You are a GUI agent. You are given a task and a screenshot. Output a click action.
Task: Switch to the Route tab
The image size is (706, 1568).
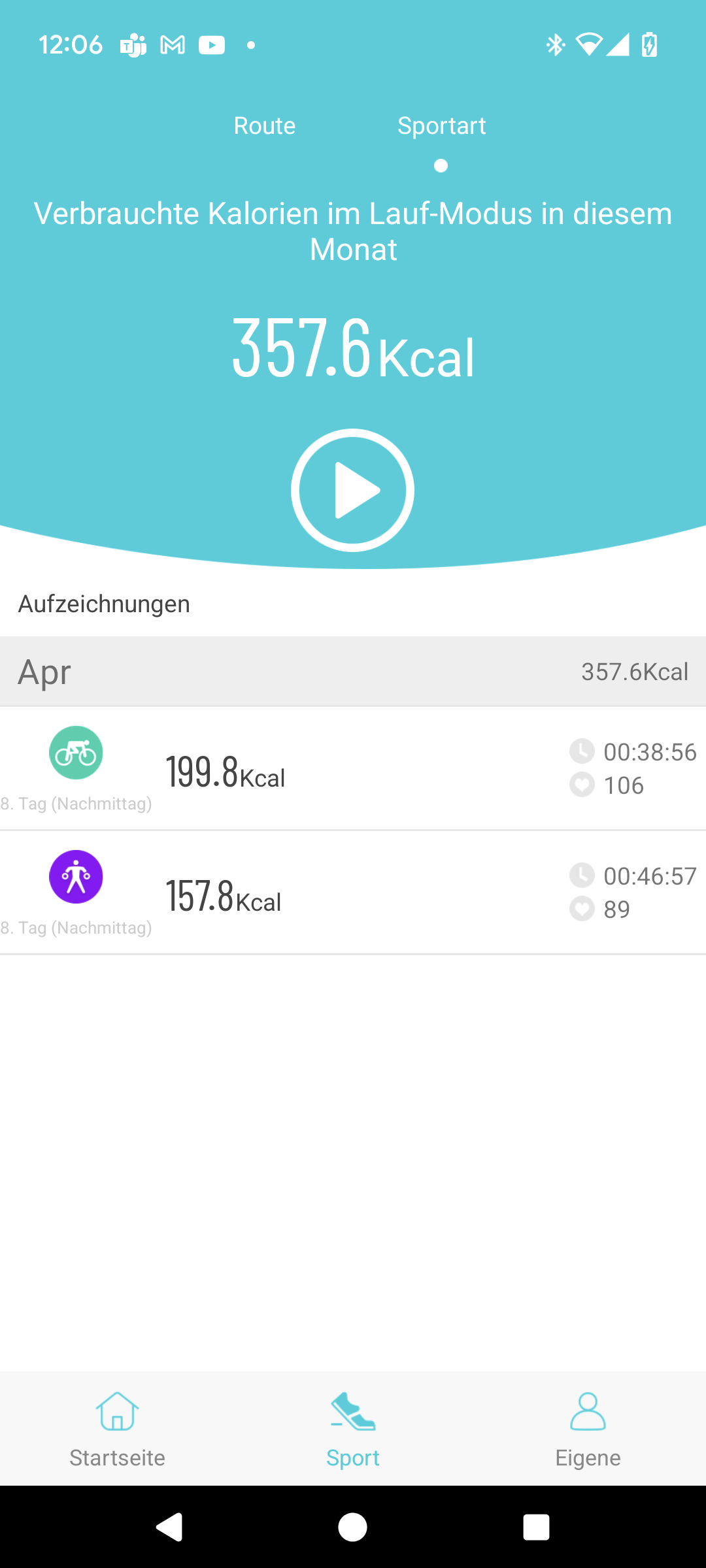point(265,125)
